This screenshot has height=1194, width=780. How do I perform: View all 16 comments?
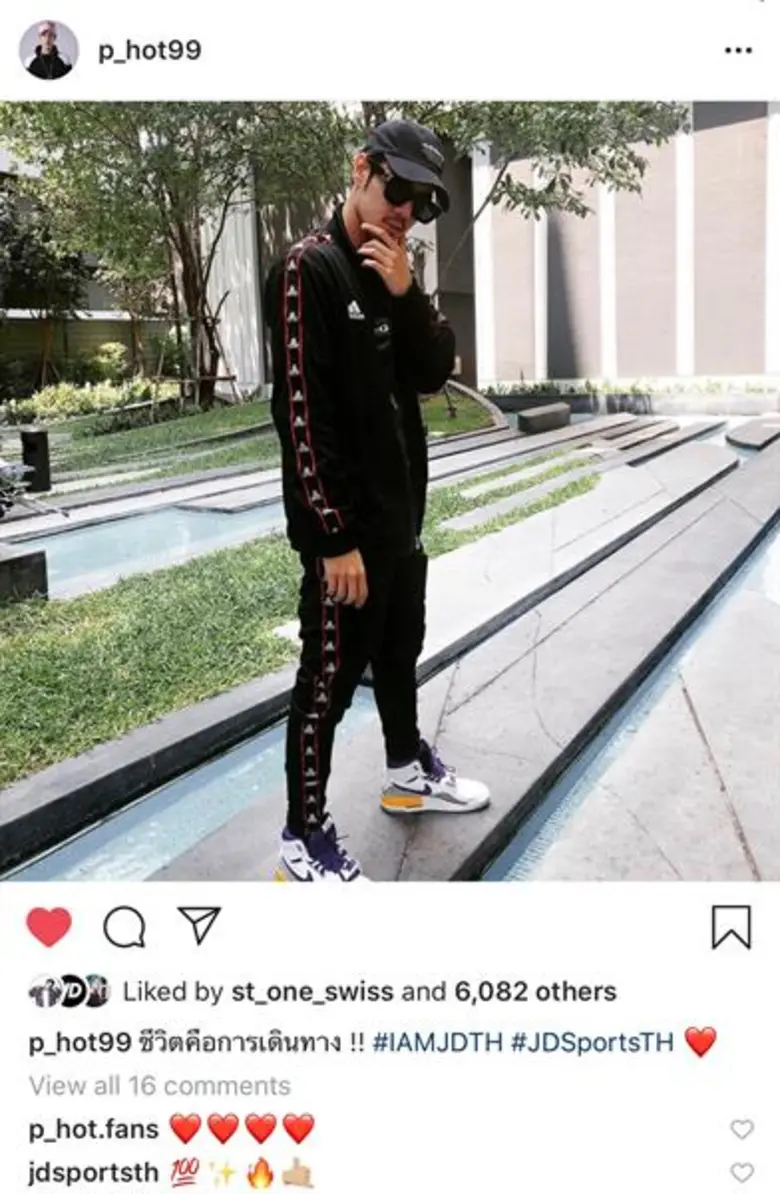(160, 1085)
